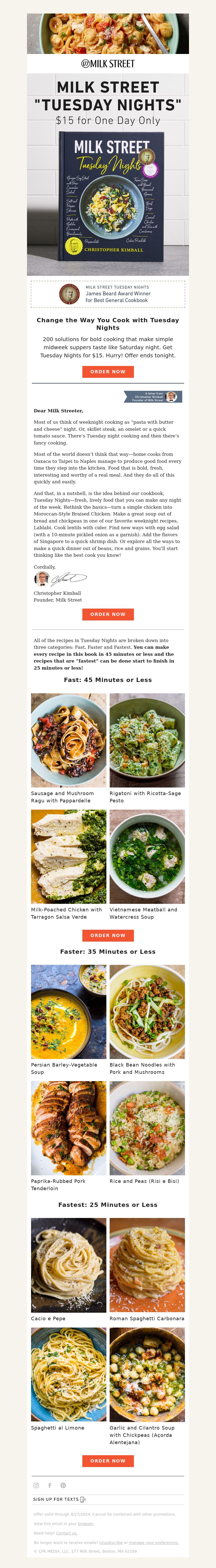Tap Order Now below Christopher Kimball's signature
Image resolution: width=216 pixels, height=1568 pixels.
(108, 614)
